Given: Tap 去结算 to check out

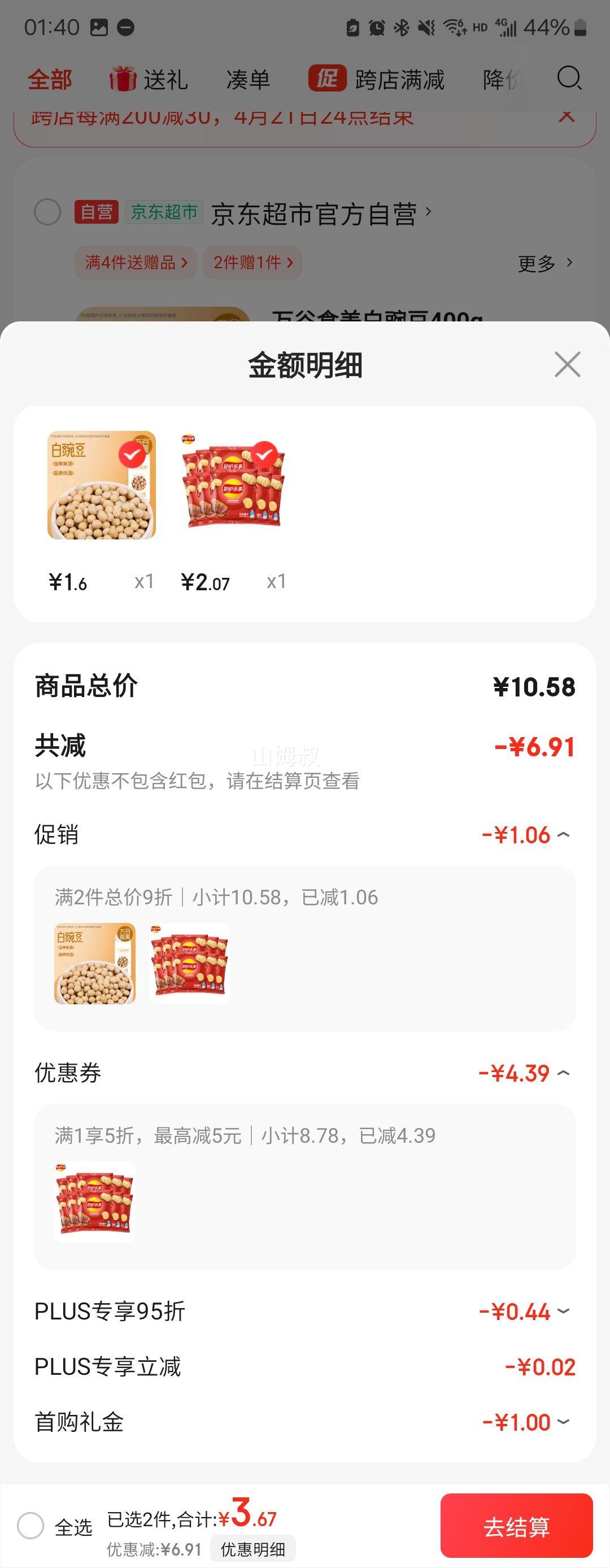Looking at the screenshot, I should (516, 1526).
